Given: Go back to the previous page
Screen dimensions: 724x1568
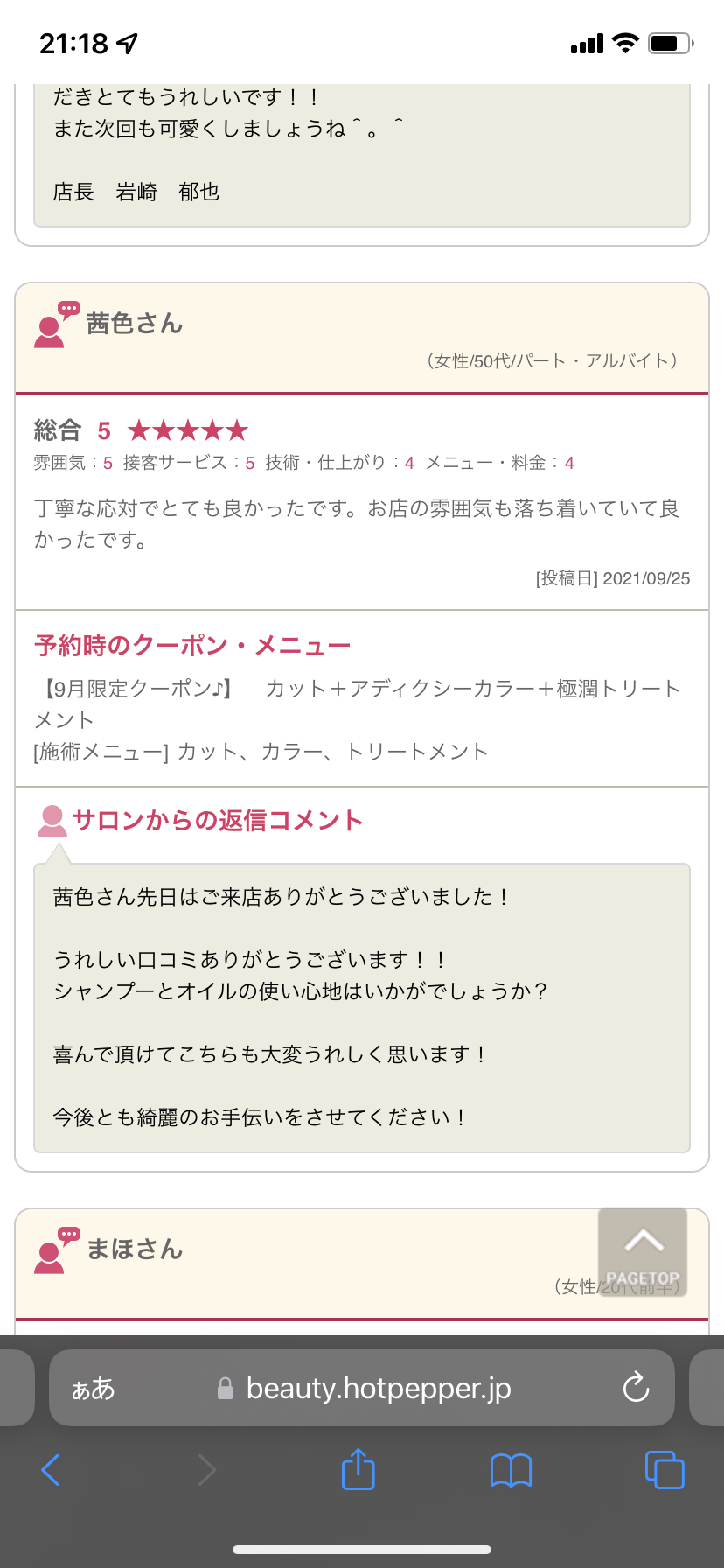Looking at the screenshot, I should pos(51,1470).
